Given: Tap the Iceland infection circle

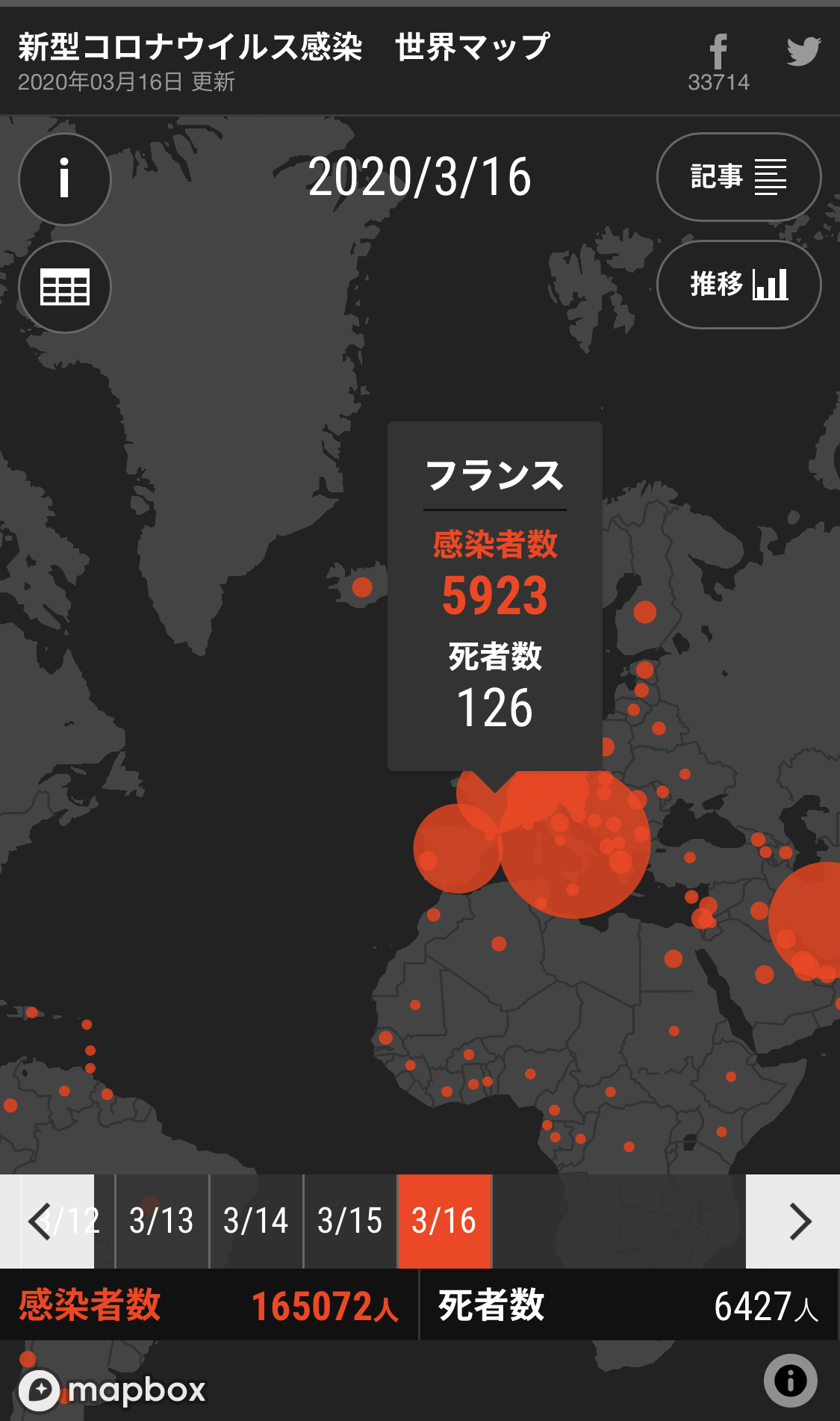Looking at the screenshot, I should 362,587.
